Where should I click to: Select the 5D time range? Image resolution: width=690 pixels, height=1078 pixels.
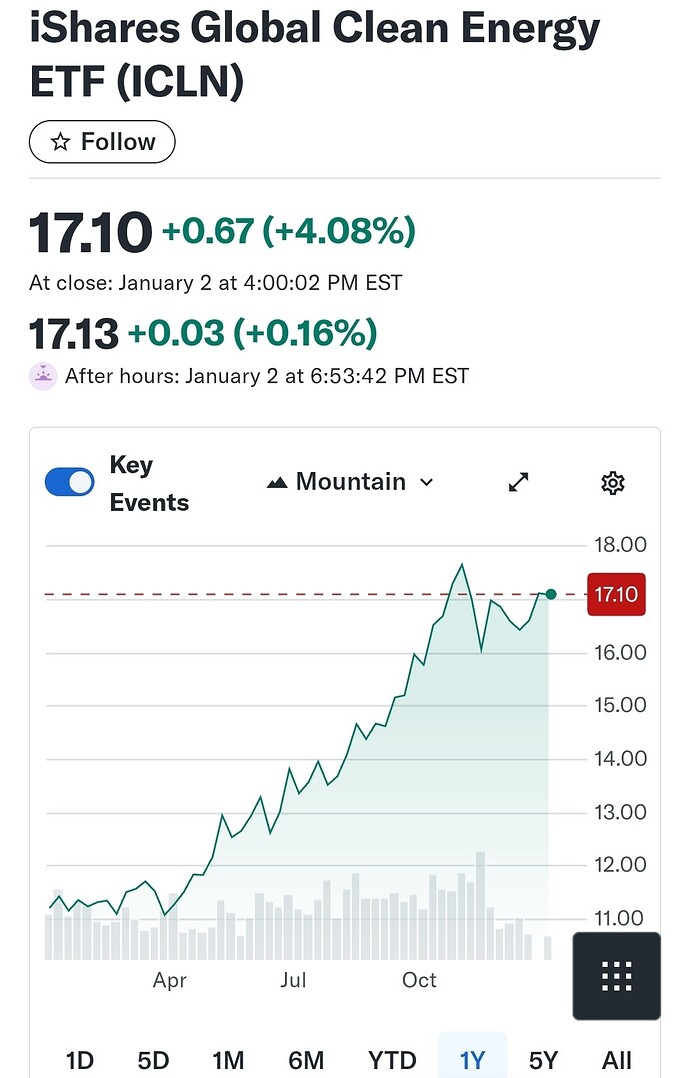[x=153, y=1060]
